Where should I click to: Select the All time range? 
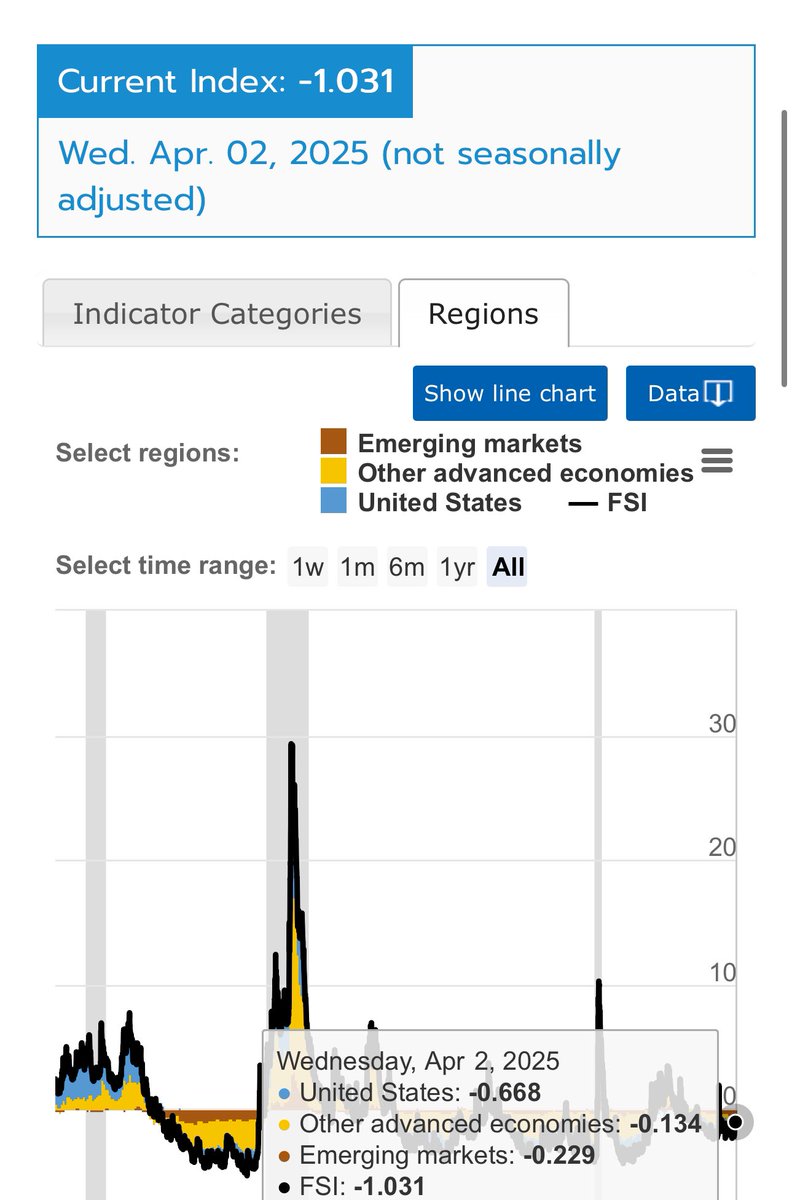[508, 568]
